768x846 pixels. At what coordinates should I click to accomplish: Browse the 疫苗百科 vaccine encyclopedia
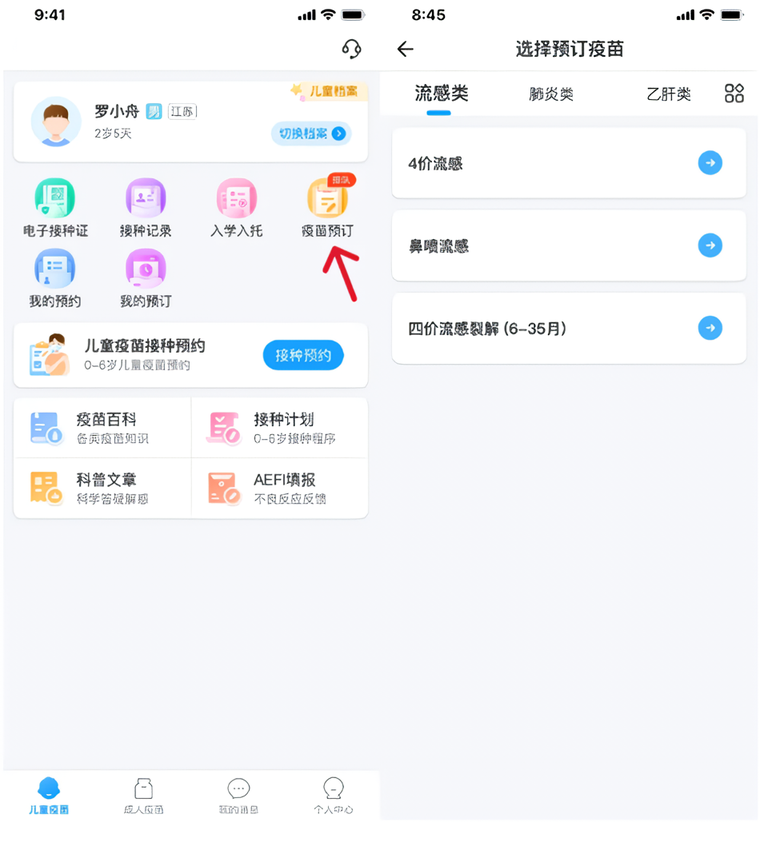100,426
